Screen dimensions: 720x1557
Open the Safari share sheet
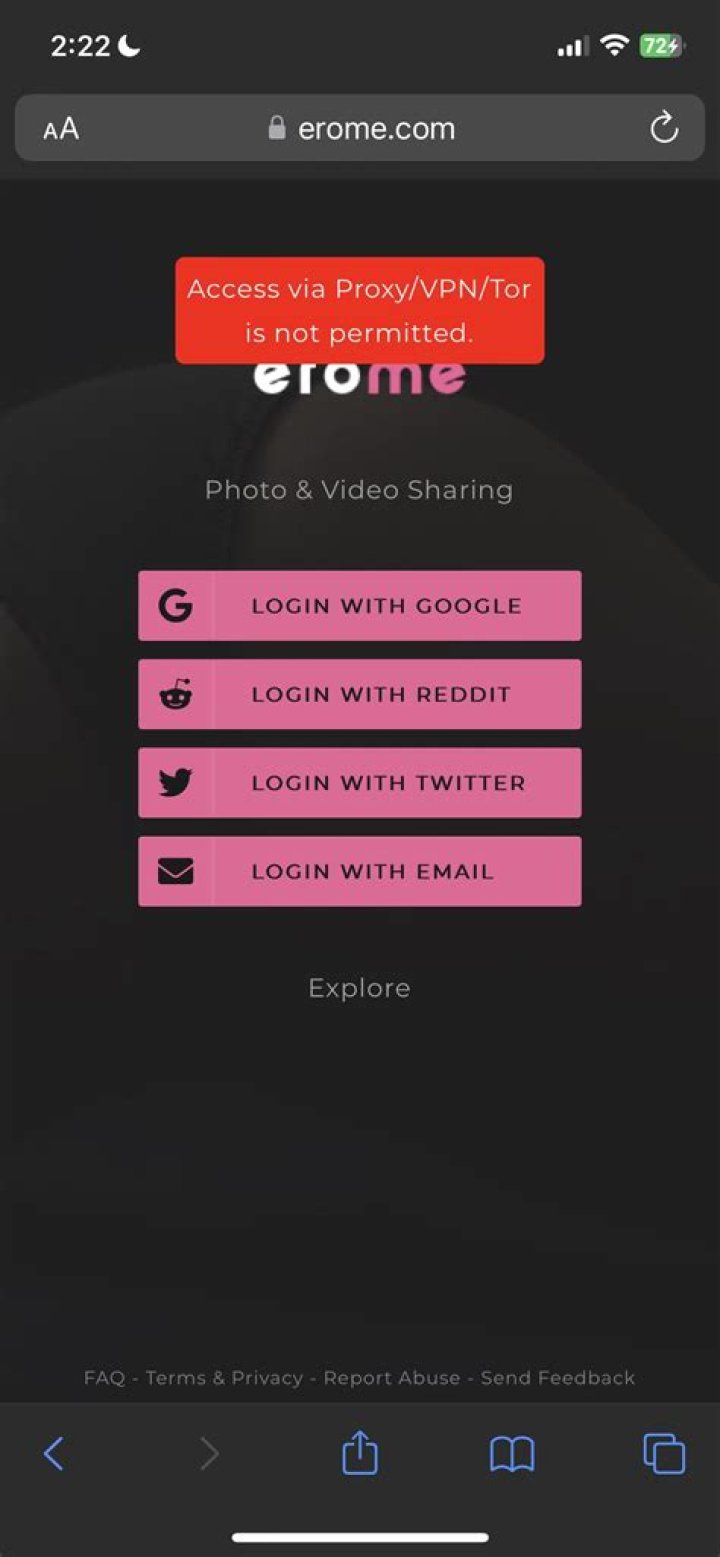360,1453
